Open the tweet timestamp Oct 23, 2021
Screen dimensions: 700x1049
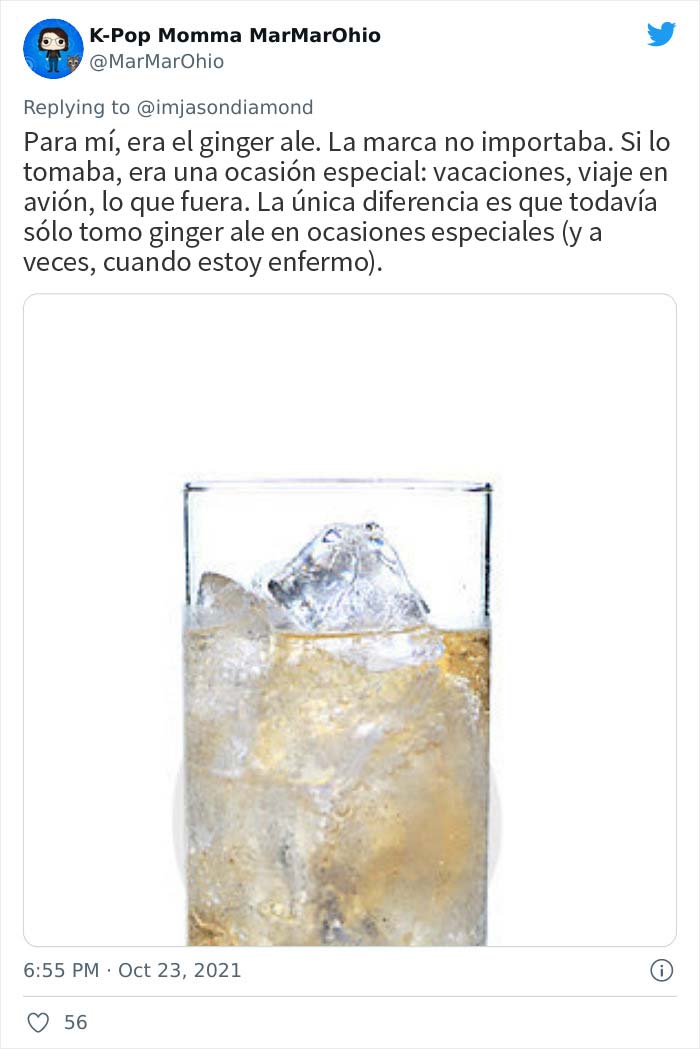point(132,970)
